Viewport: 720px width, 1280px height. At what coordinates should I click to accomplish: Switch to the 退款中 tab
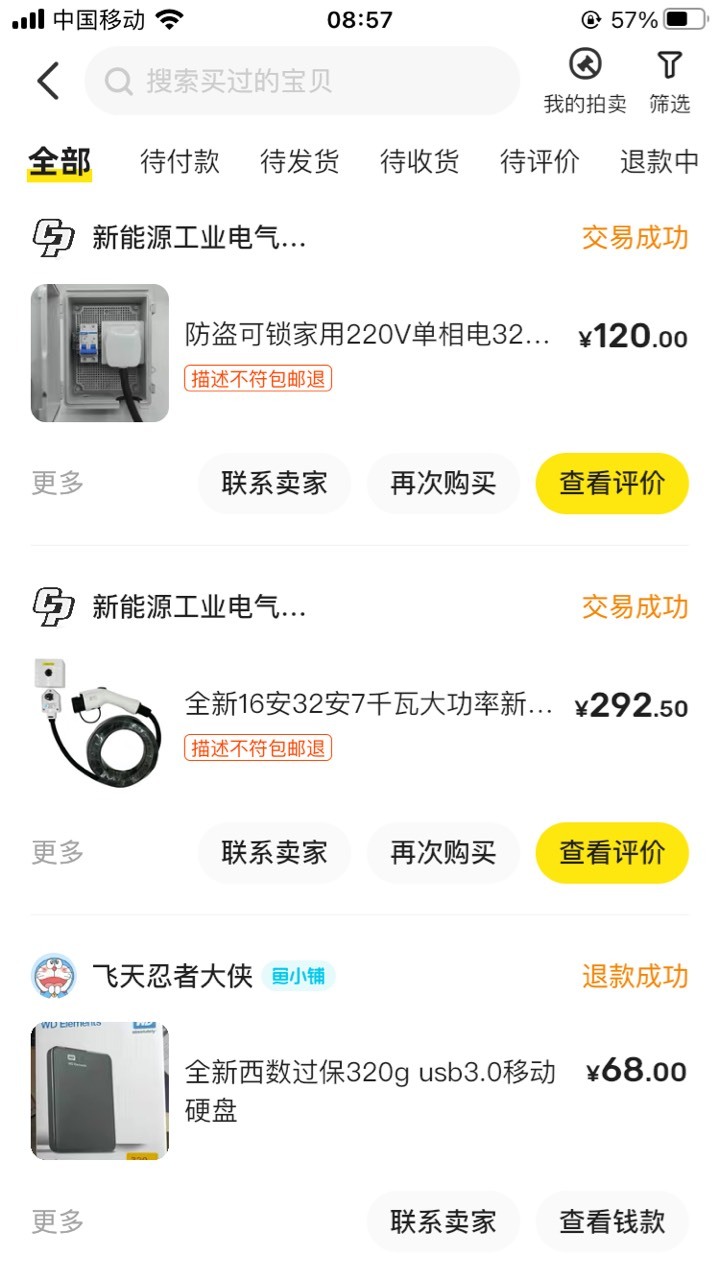coord(660,162)
